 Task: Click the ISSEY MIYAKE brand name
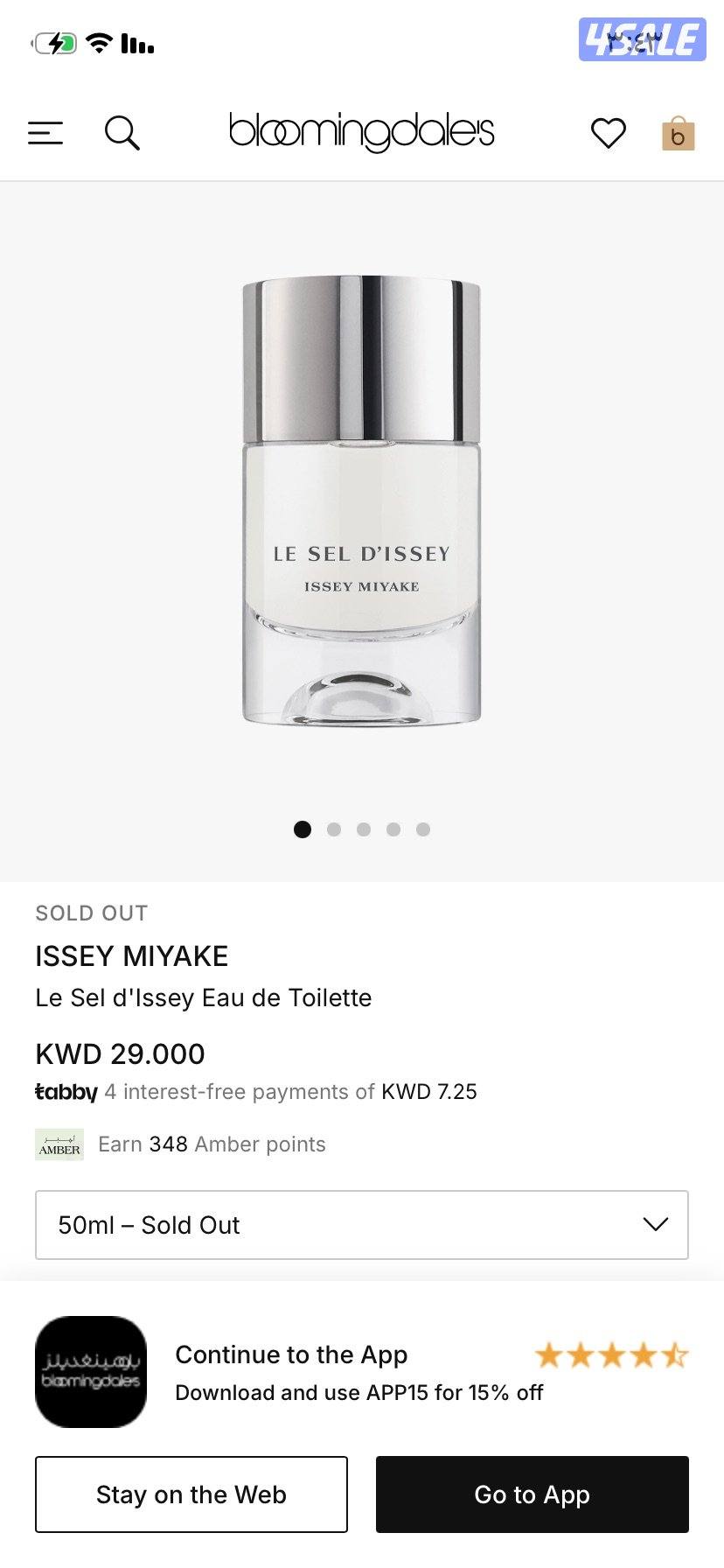(x=131, y=956)
